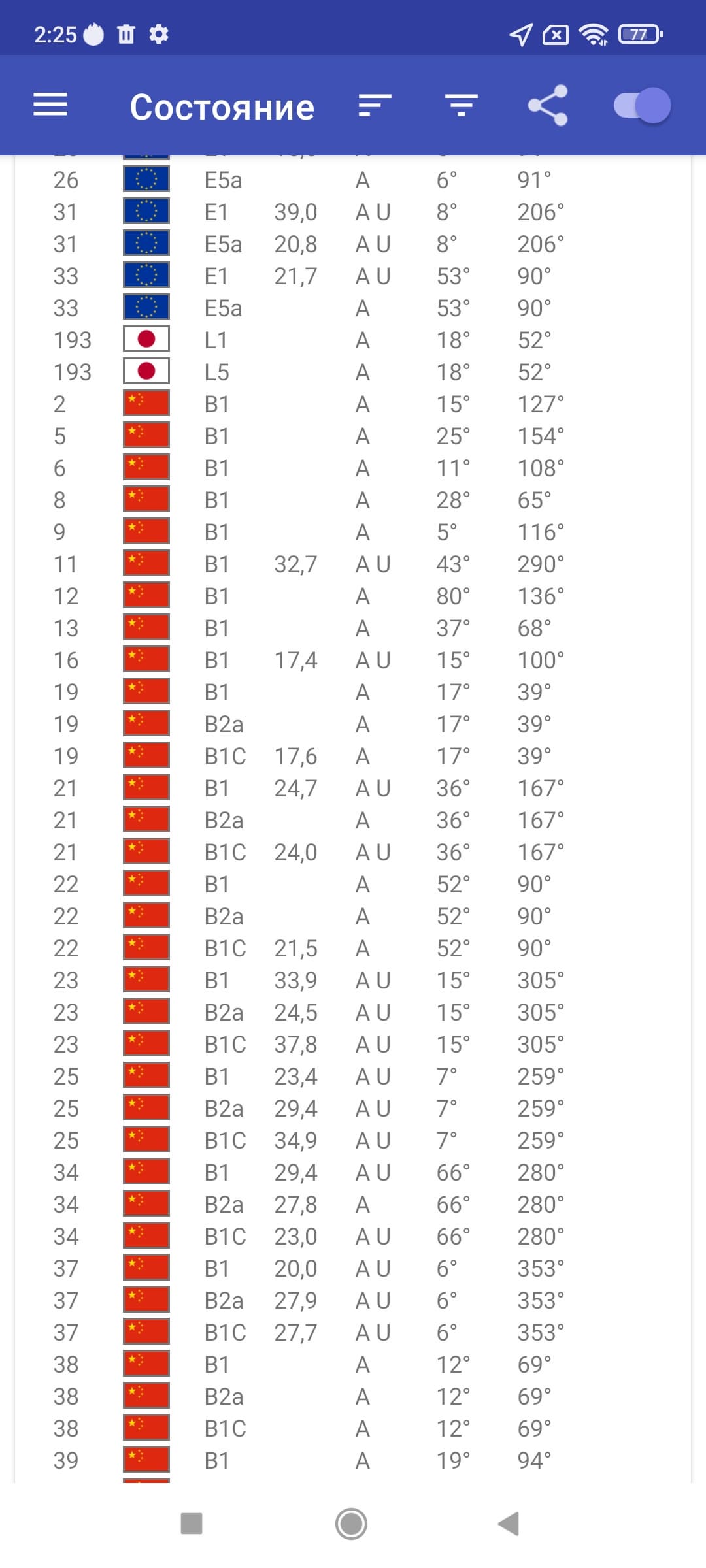Open the satellite filter icon
Viewport: 706px width, 1568px height.
462,105
